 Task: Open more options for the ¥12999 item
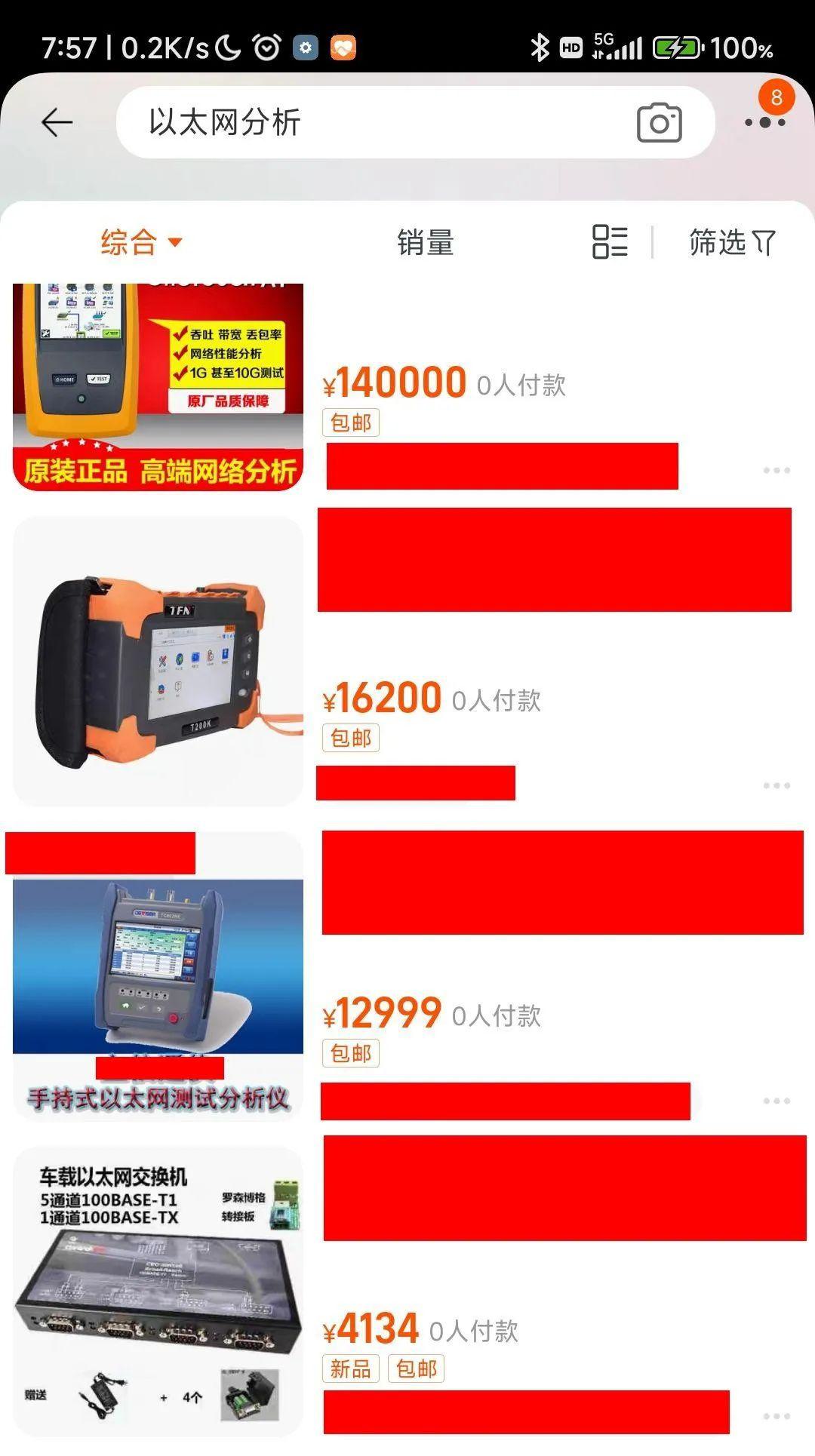point(777,1101)
